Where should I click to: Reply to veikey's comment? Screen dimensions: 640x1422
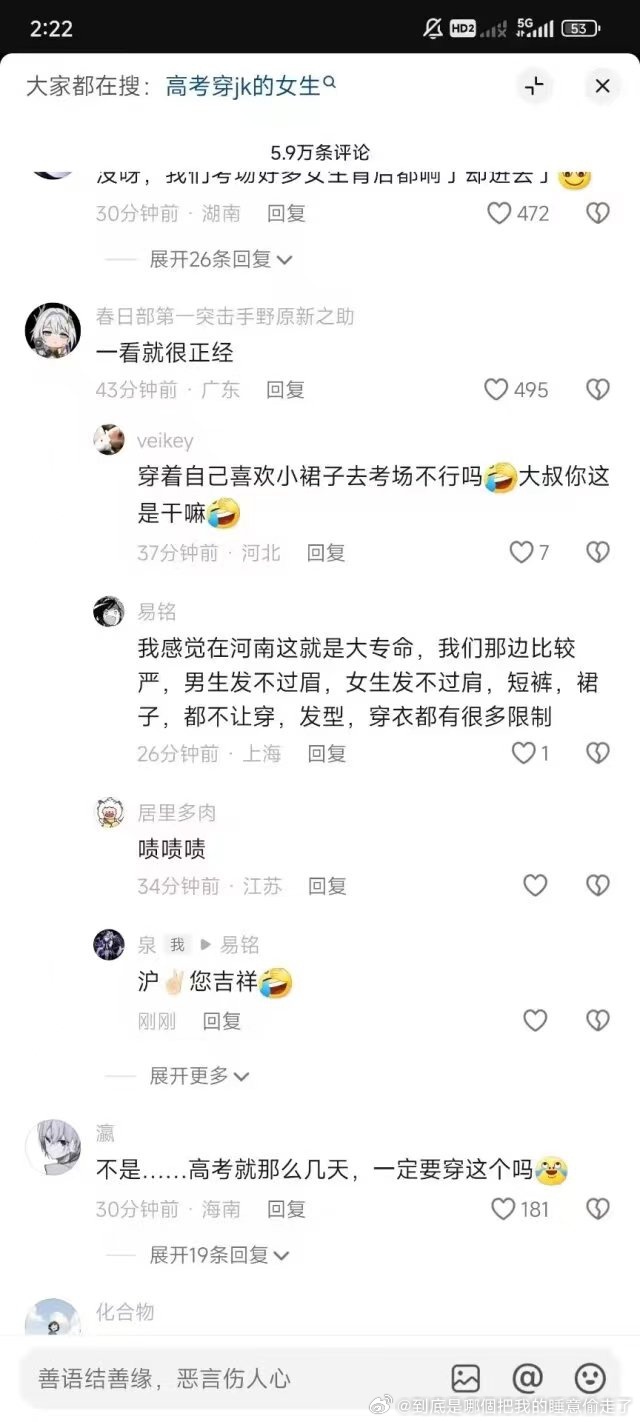click(326, 552)
